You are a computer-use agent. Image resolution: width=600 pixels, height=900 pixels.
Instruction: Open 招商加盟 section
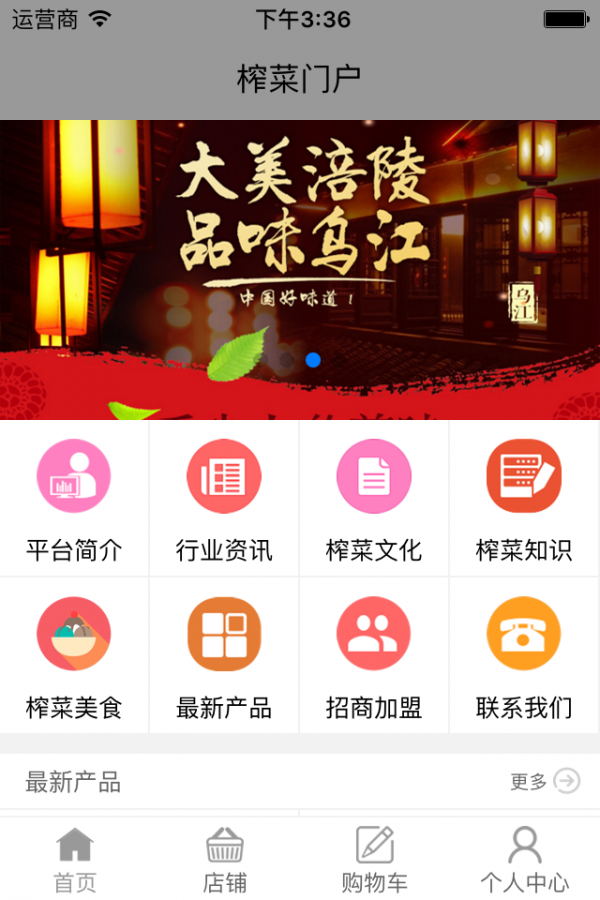pyautogui.click(x=374, y=656)
